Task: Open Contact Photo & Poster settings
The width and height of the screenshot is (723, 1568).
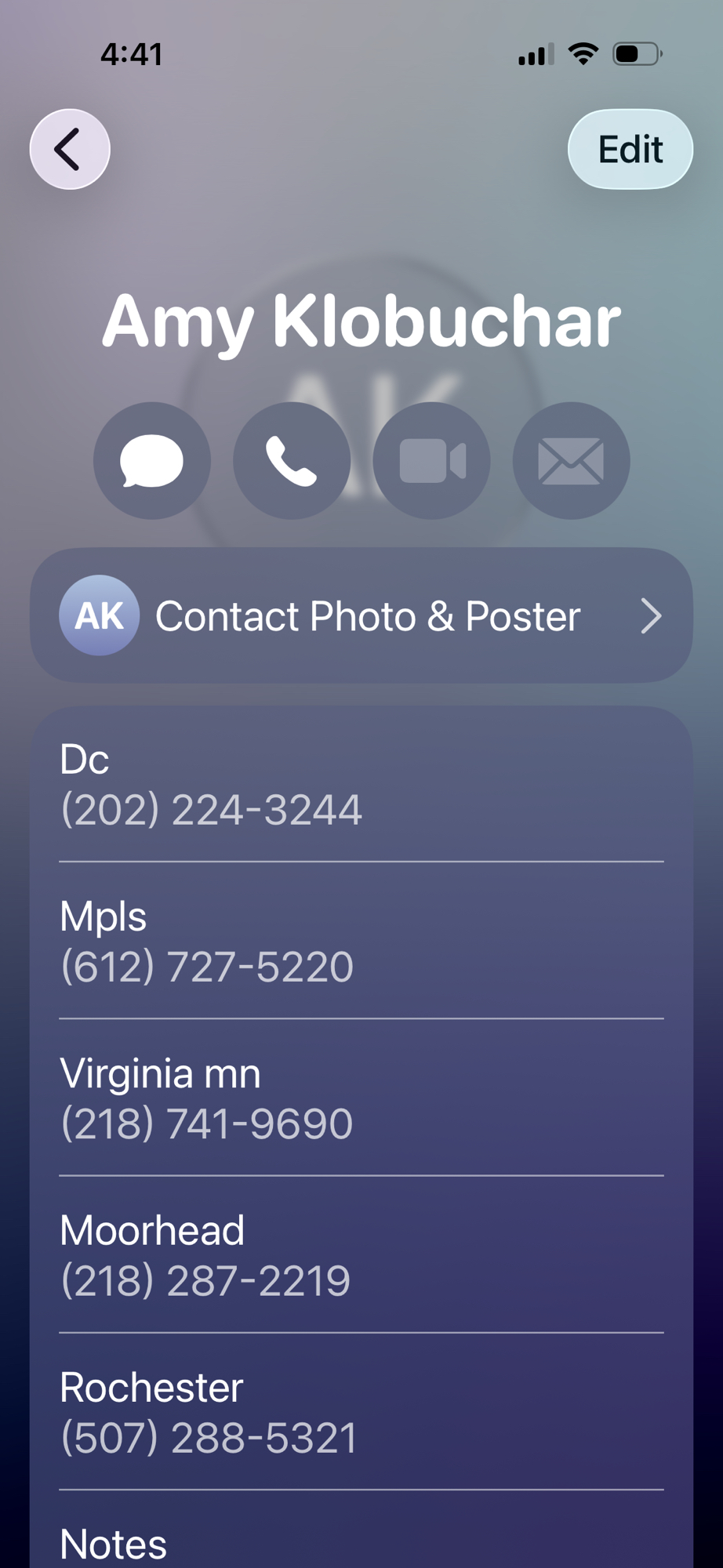Action: (x=361, y=615)
